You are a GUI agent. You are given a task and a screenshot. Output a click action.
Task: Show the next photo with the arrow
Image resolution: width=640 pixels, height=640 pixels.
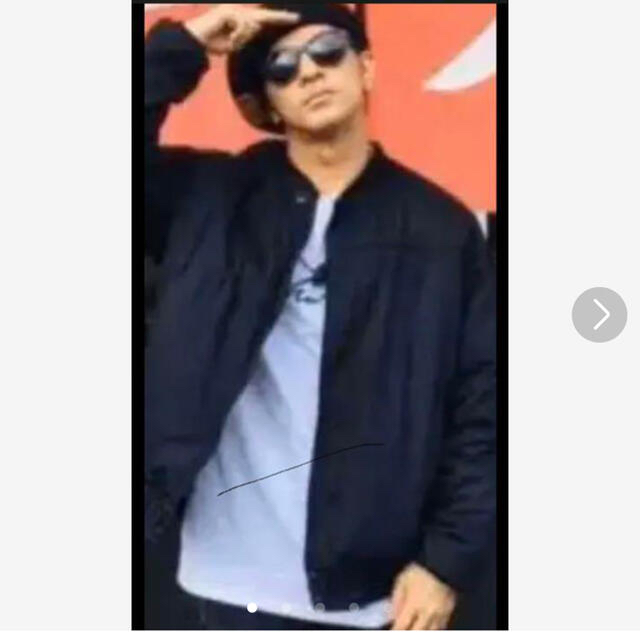point(599,315)
